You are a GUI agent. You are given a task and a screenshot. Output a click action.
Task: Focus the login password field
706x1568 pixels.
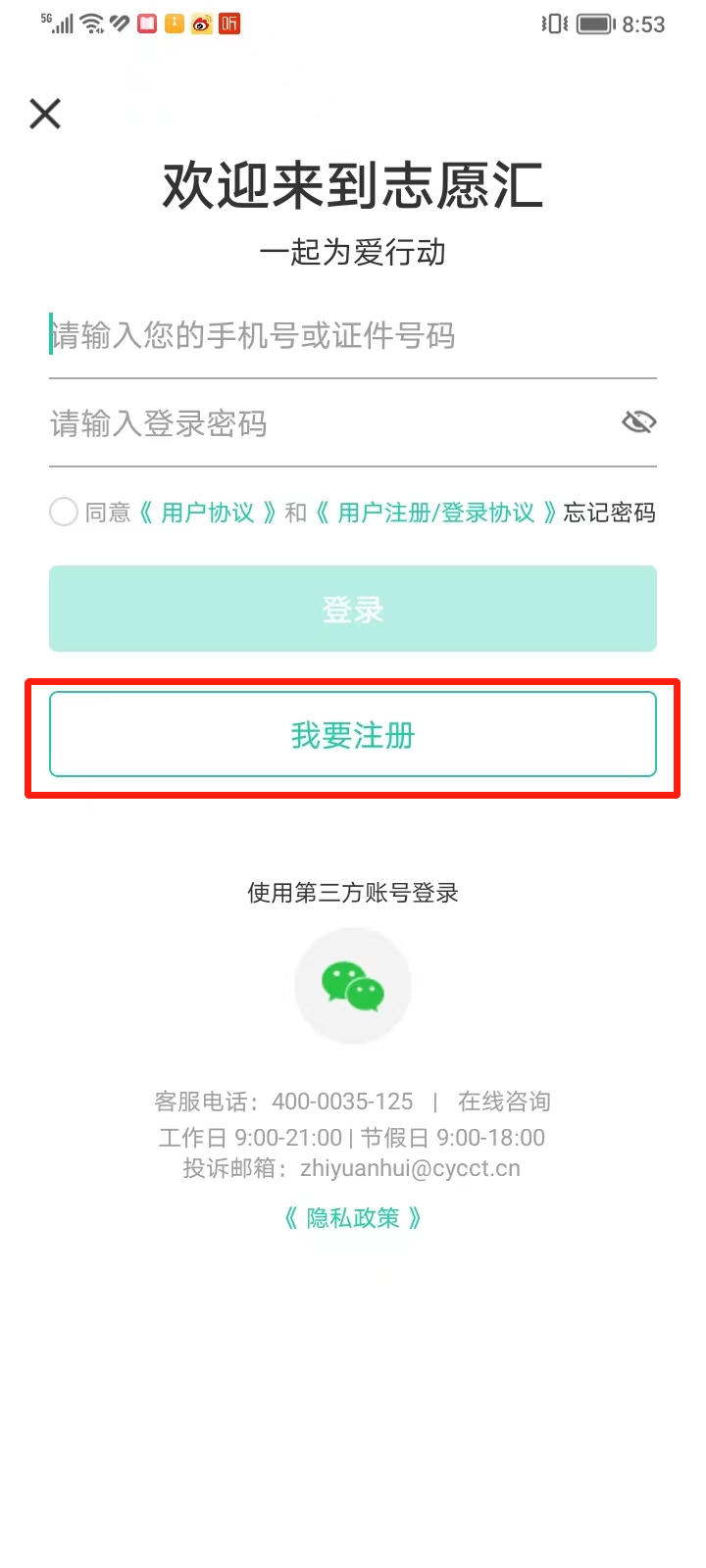[x=324, y=423]
